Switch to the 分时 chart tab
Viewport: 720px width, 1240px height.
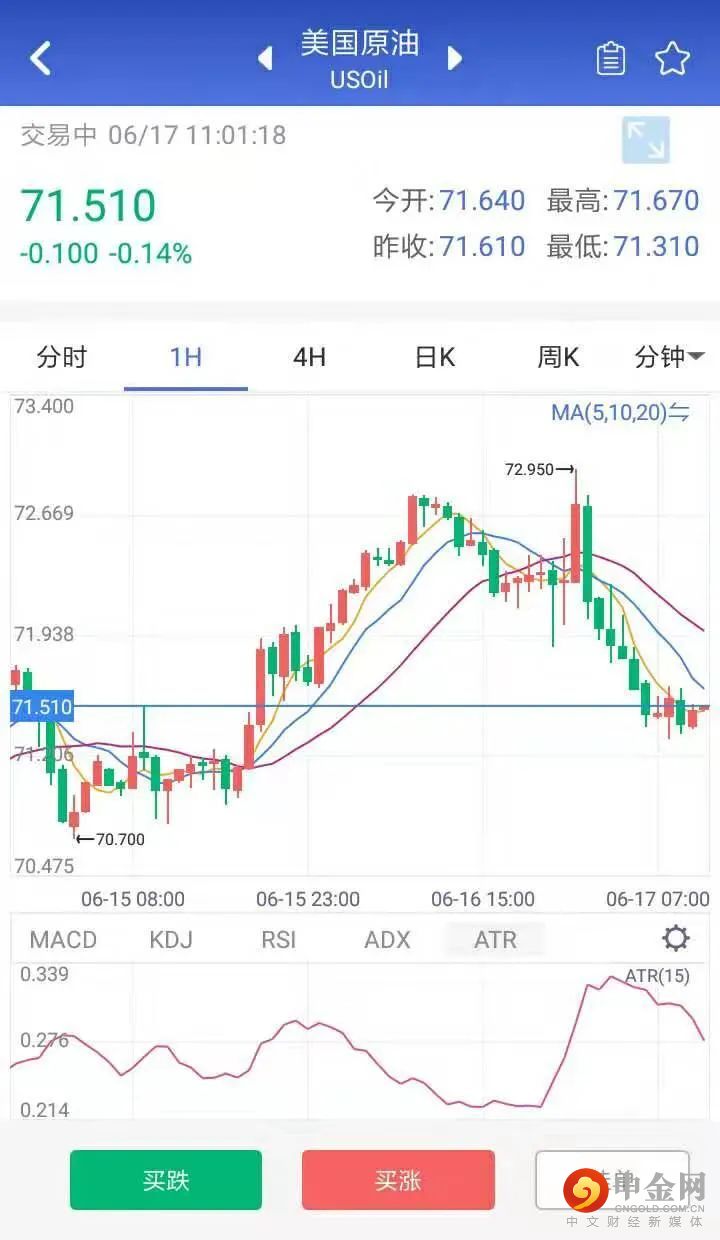point(62,357)
